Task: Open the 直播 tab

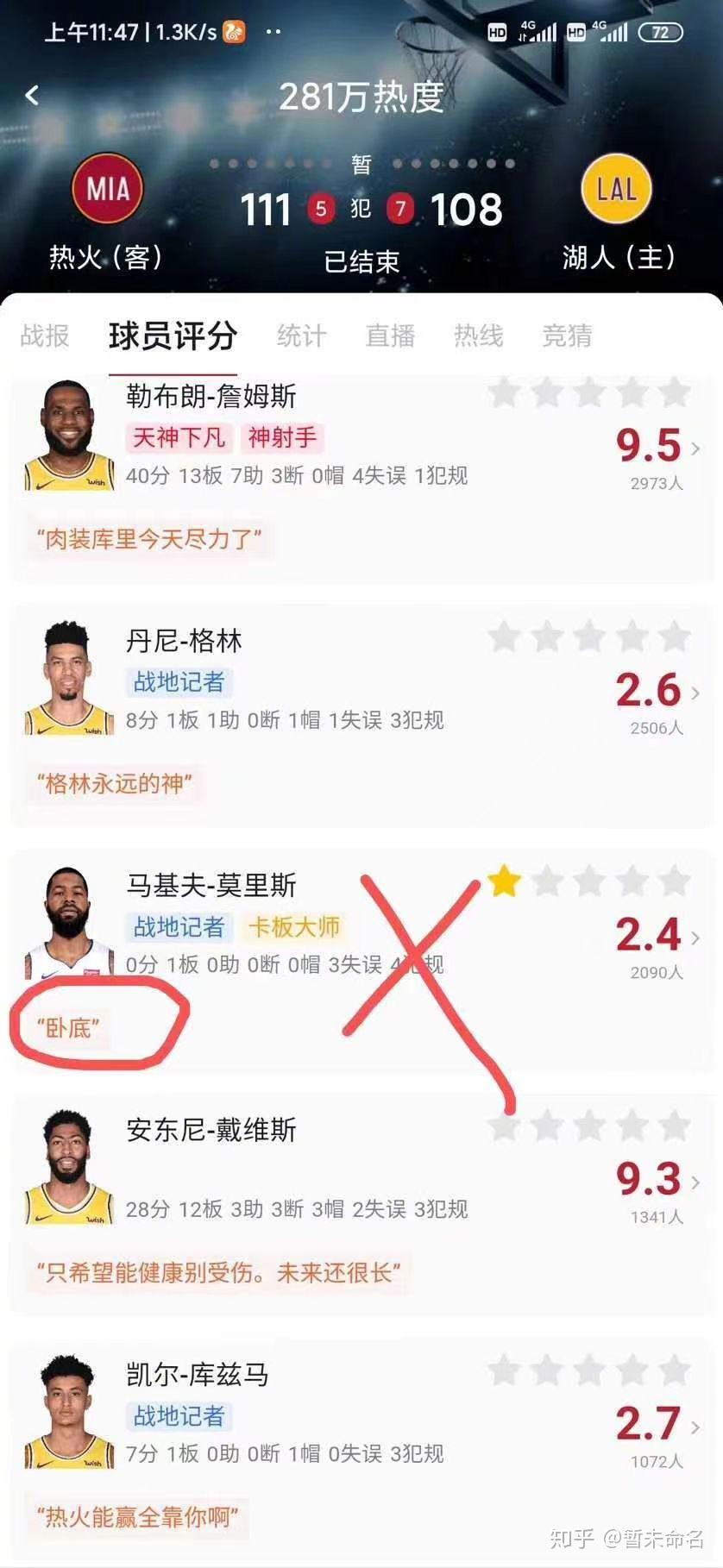Action: [392, 336]
